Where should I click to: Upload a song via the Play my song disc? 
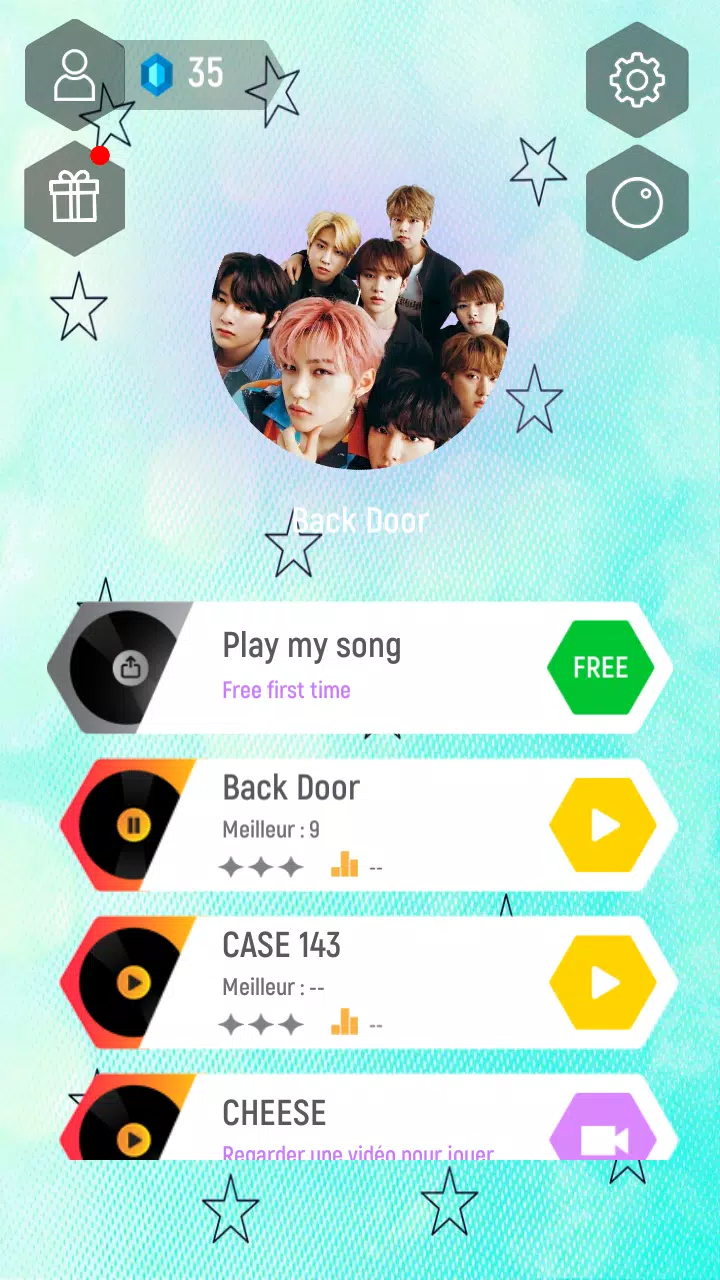point(129,668)
